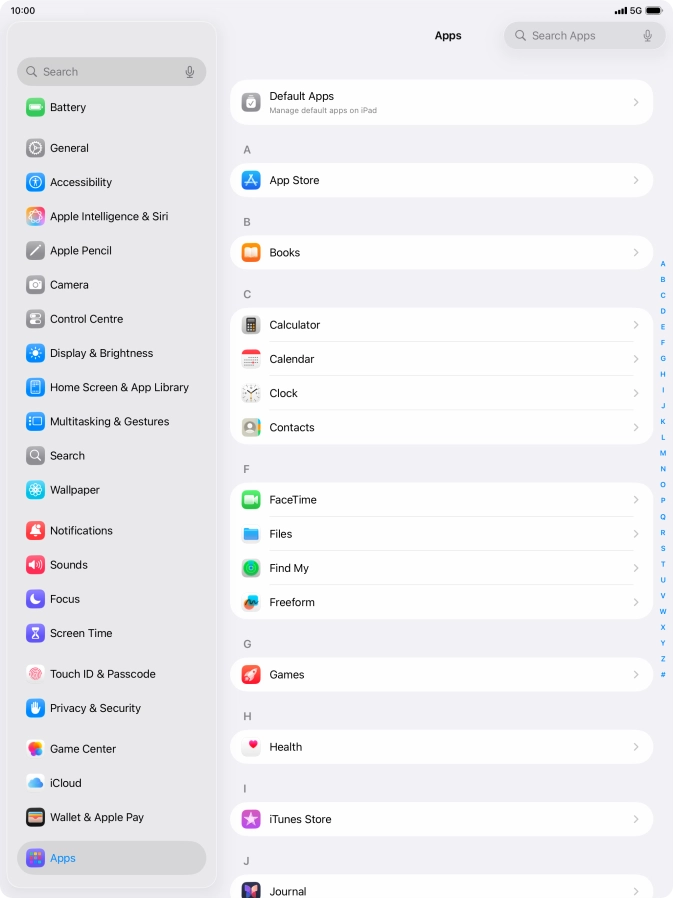The height and width of the screenshot is (898, 673).
Task: Open Calendar app settings
Action: pos(441,359)
